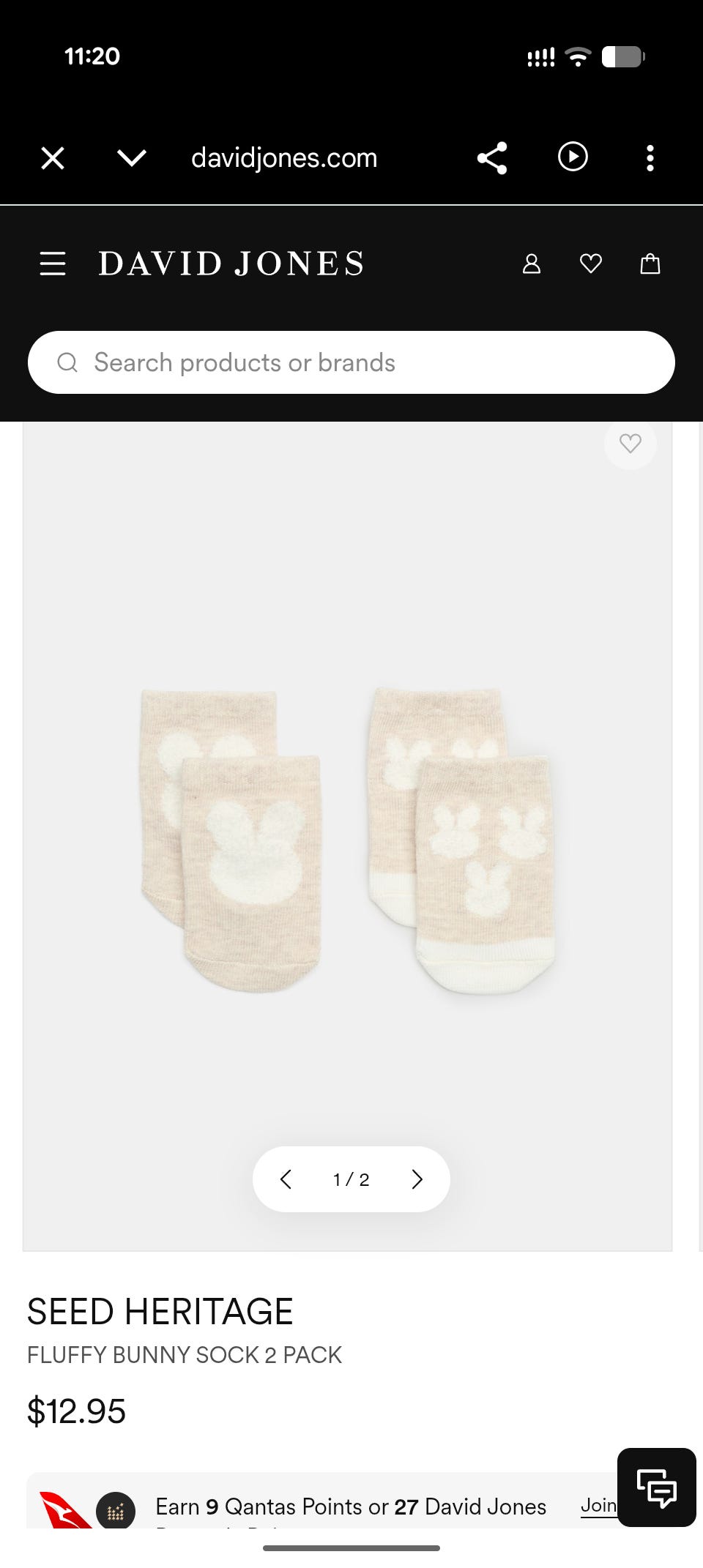Show the previous product image
Image resolution: width=703 pixels, height=1568 pixels.
coord(286,1179)
